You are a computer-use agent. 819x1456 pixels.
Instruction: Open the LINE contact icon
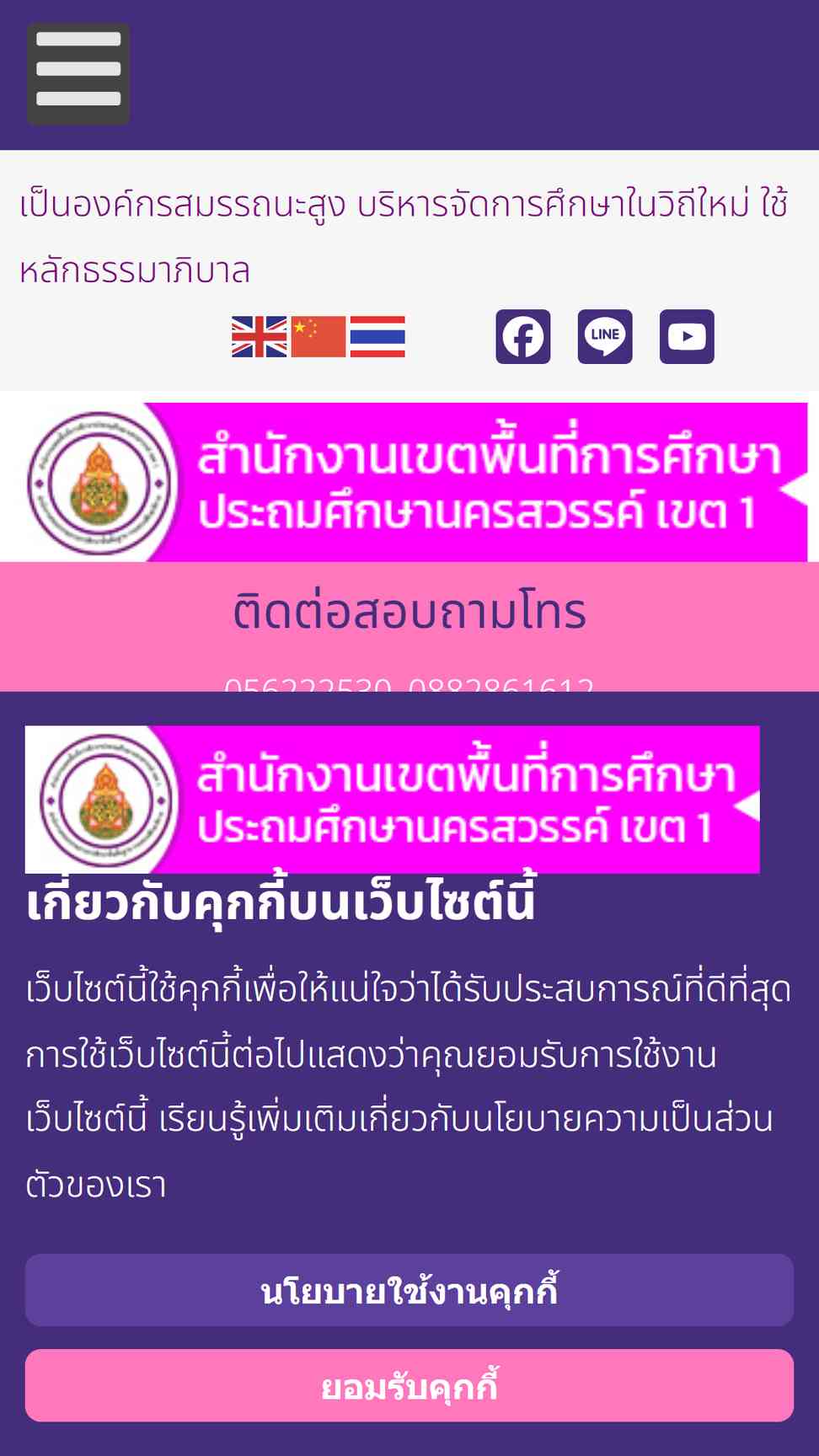click(x=605, y=337)
